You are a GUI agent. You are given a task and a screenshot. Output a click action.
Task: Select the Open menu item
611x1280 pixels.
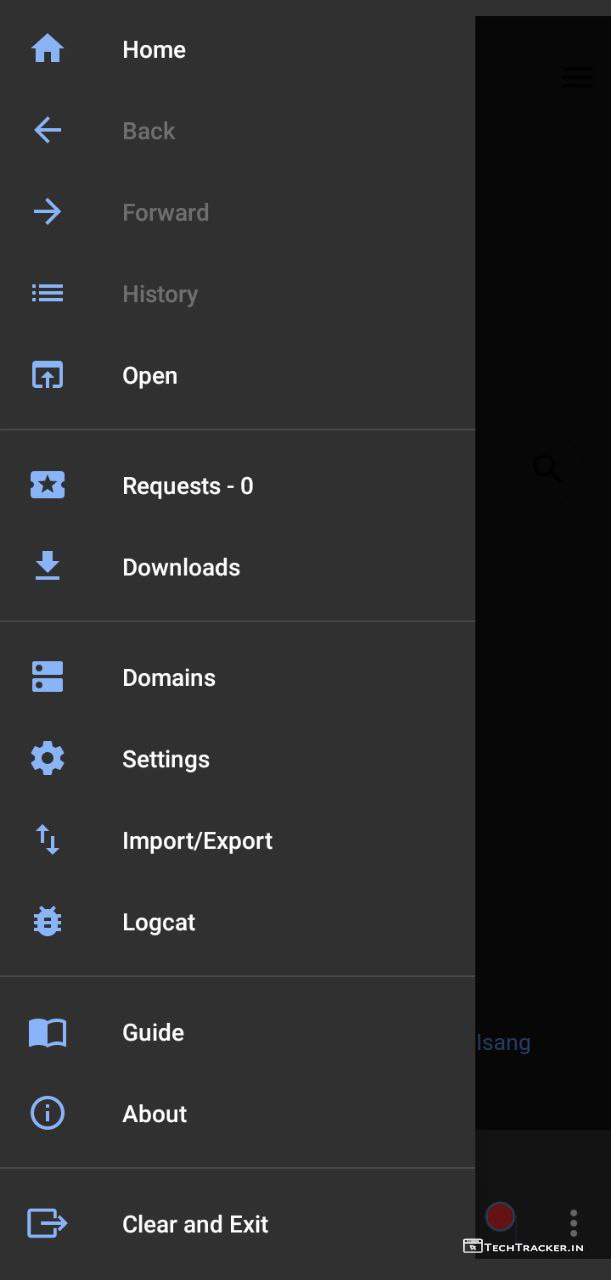click(149, 376)
